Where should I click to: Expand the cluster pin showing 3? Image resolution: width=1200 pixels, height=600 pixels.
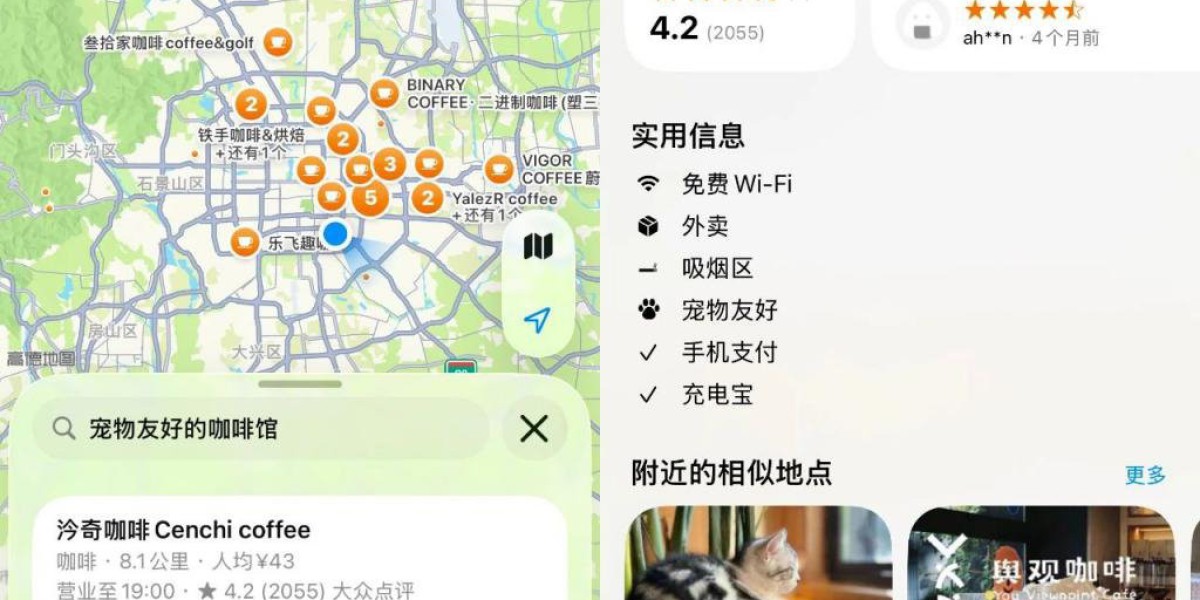pos(390,164)
